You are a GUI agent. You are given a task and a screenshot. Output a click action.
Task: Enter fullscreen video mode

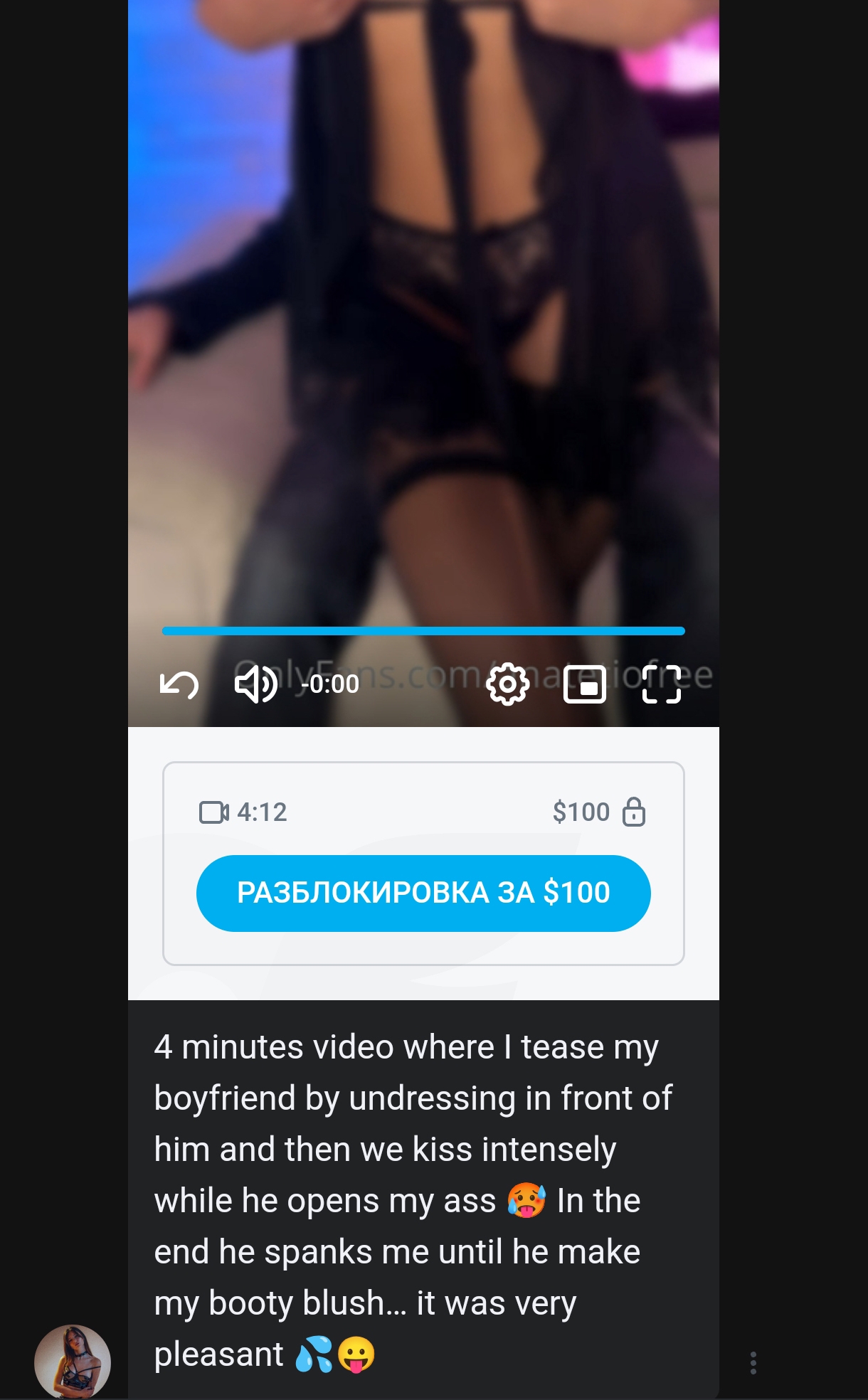click(x=662, y=684)
